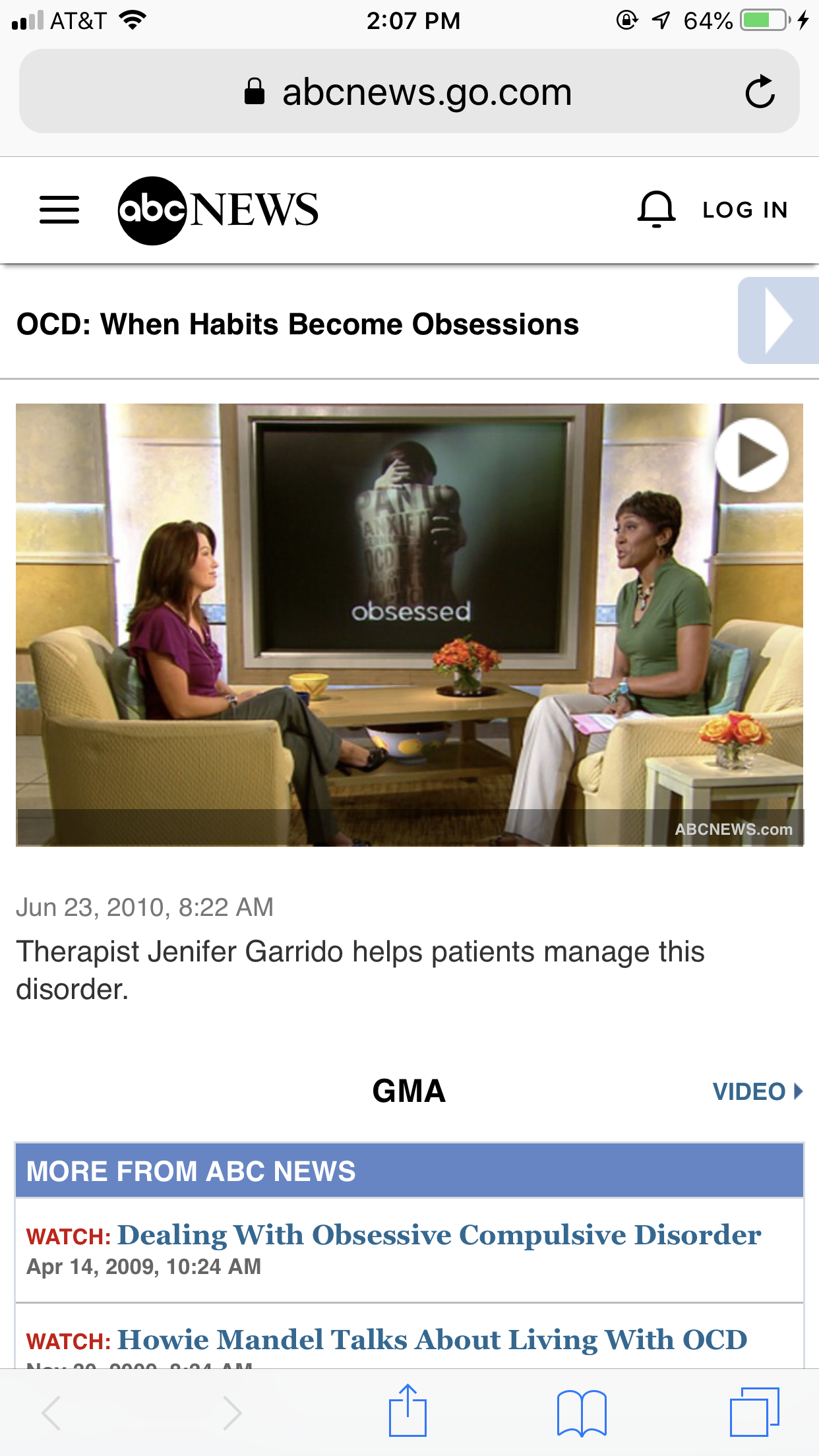Watch Dealing With Obsessive Compulsive Disorder

[439, 1235]
